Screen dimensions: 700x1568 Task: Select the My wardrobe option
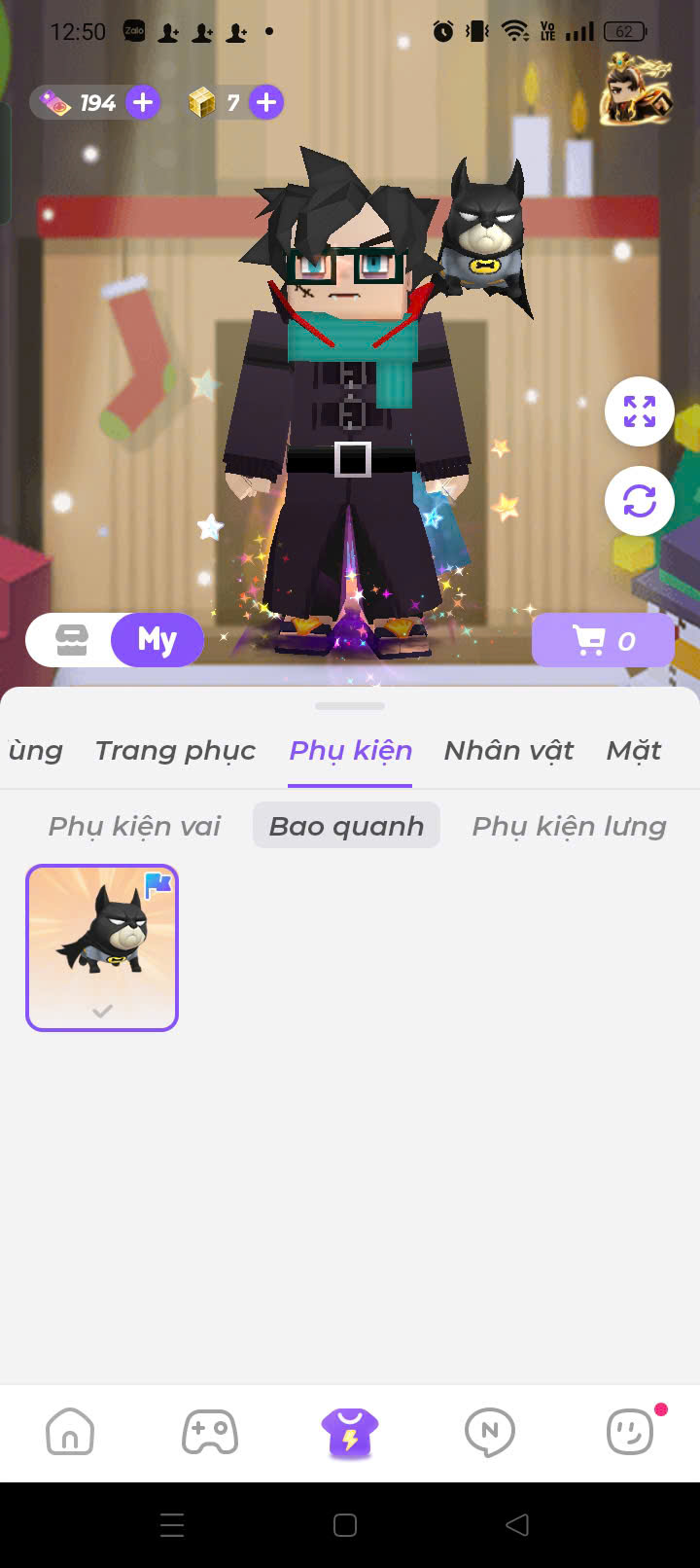pos(157,640)
